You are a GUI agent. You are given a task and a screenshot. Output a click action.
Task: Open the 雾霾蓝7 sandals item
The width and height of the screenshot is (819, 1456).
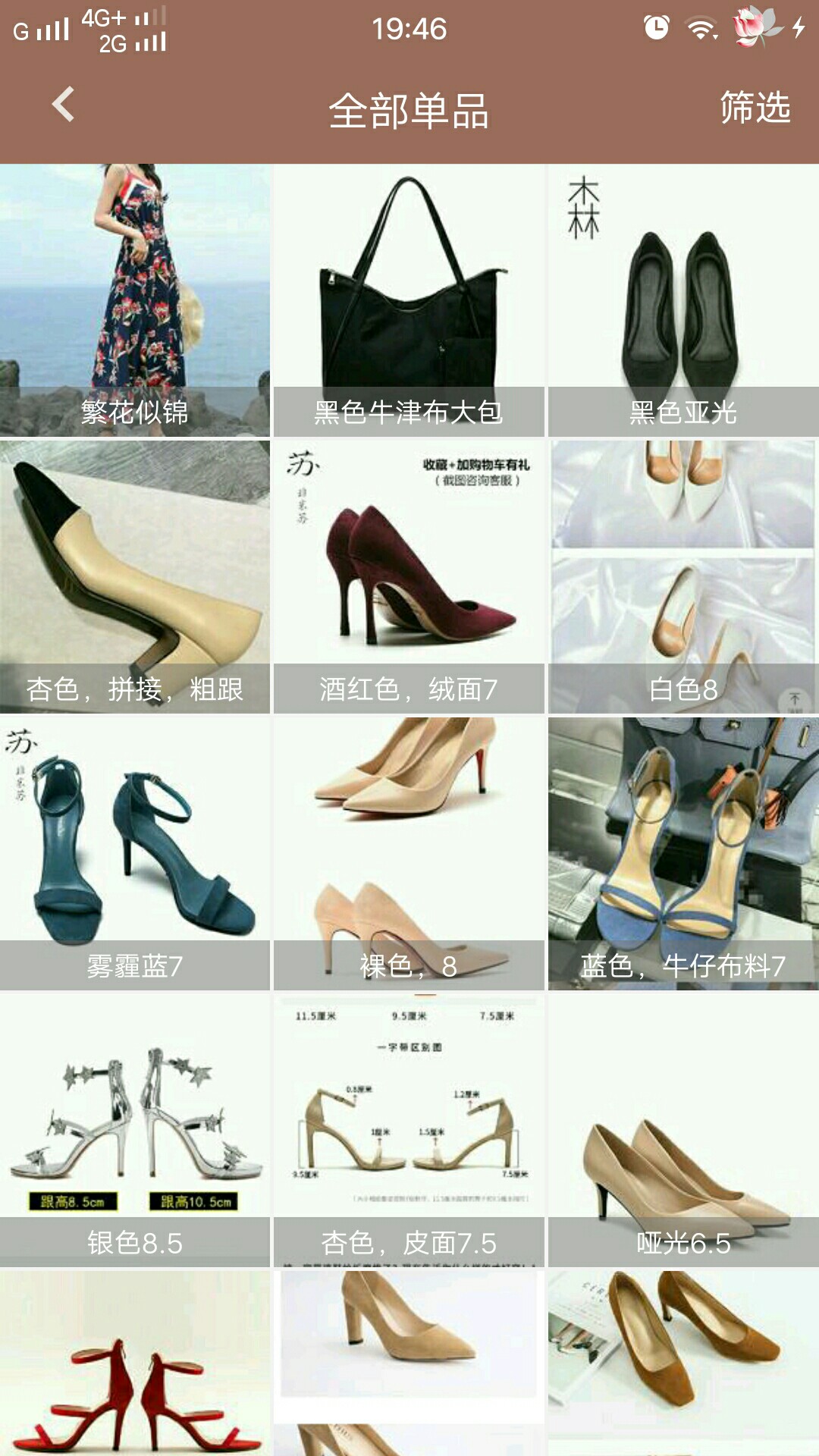[135, 854]
